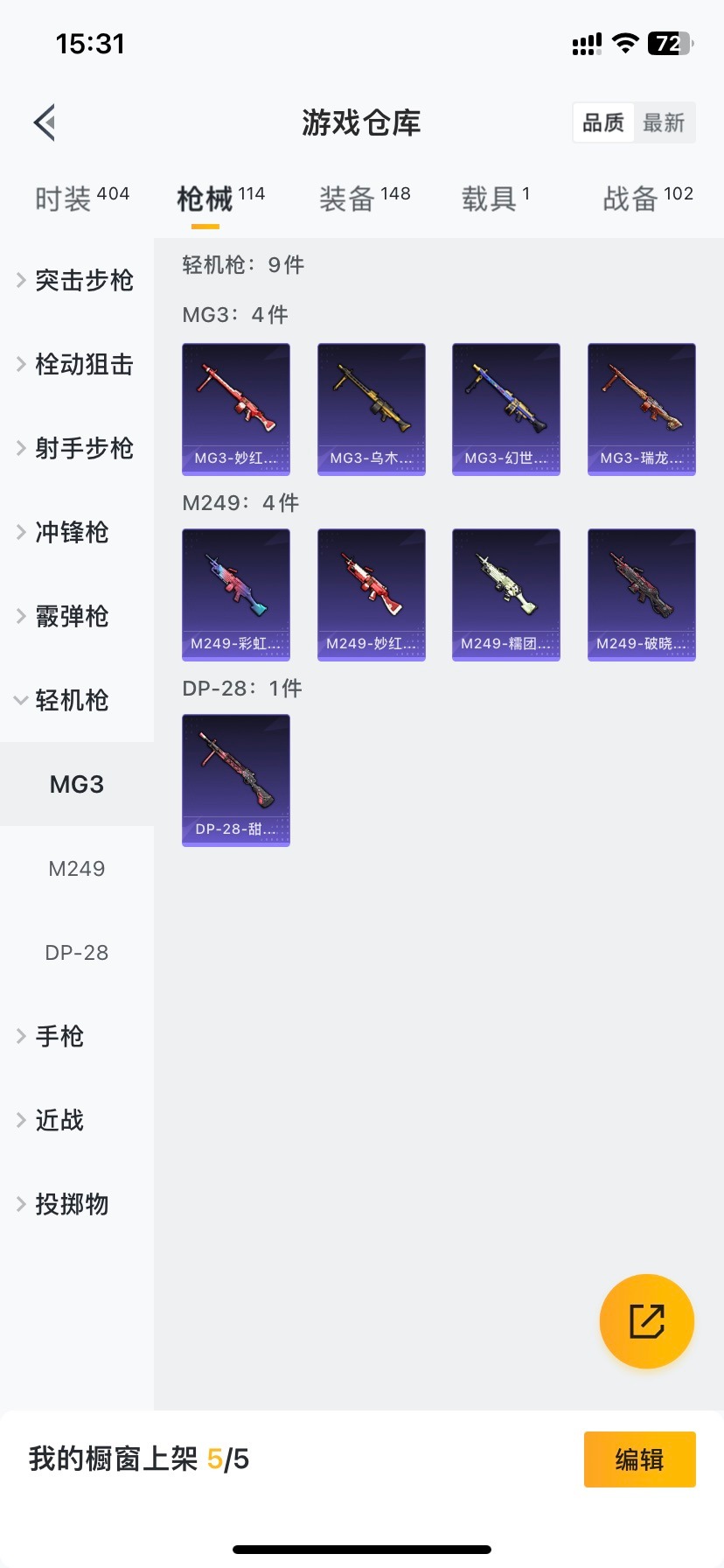Sort the warehouse by 品质
Viewport: 724px width, 1568px height.
[x=603, y=122]
